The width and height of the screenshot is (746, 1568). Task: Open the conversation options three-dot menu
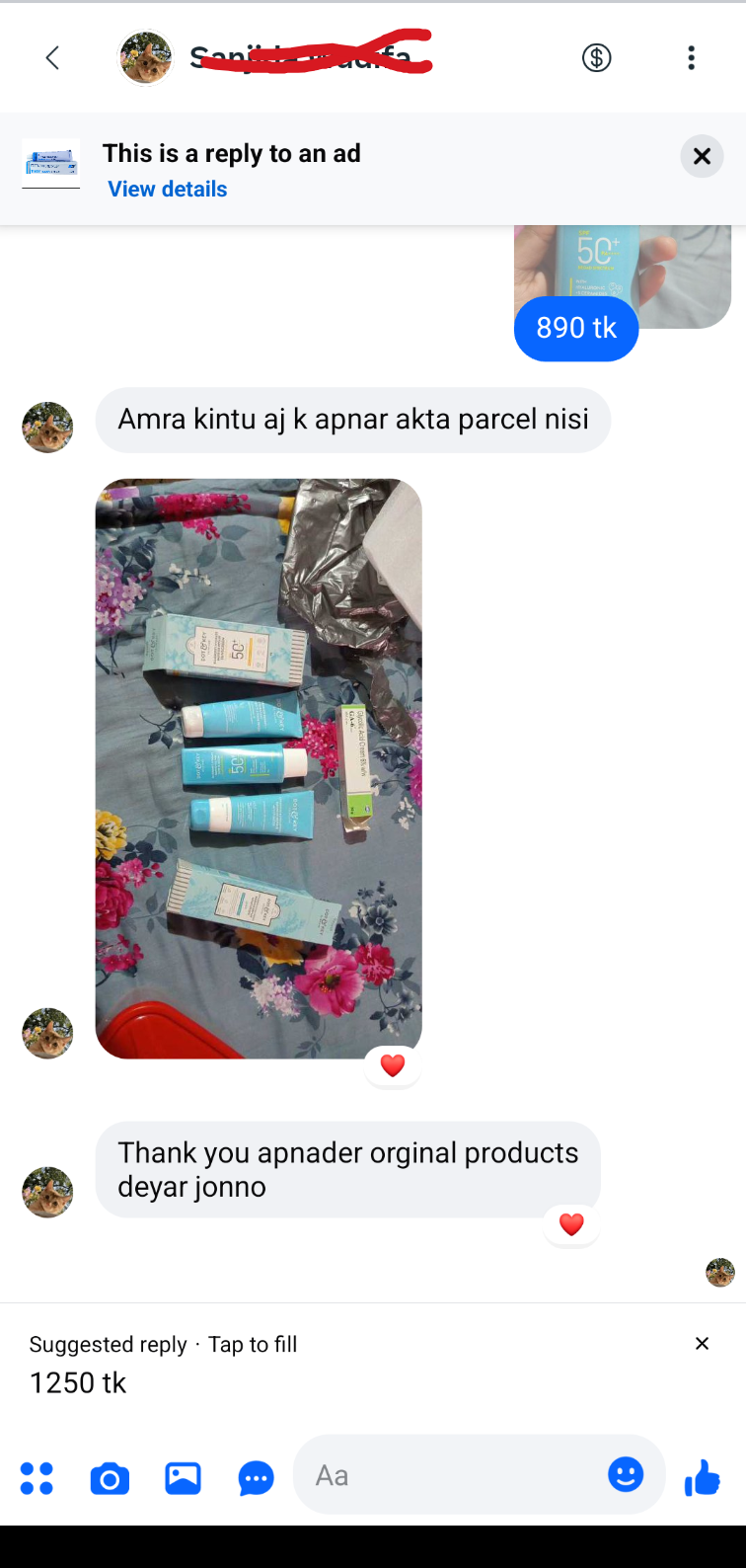691,57
